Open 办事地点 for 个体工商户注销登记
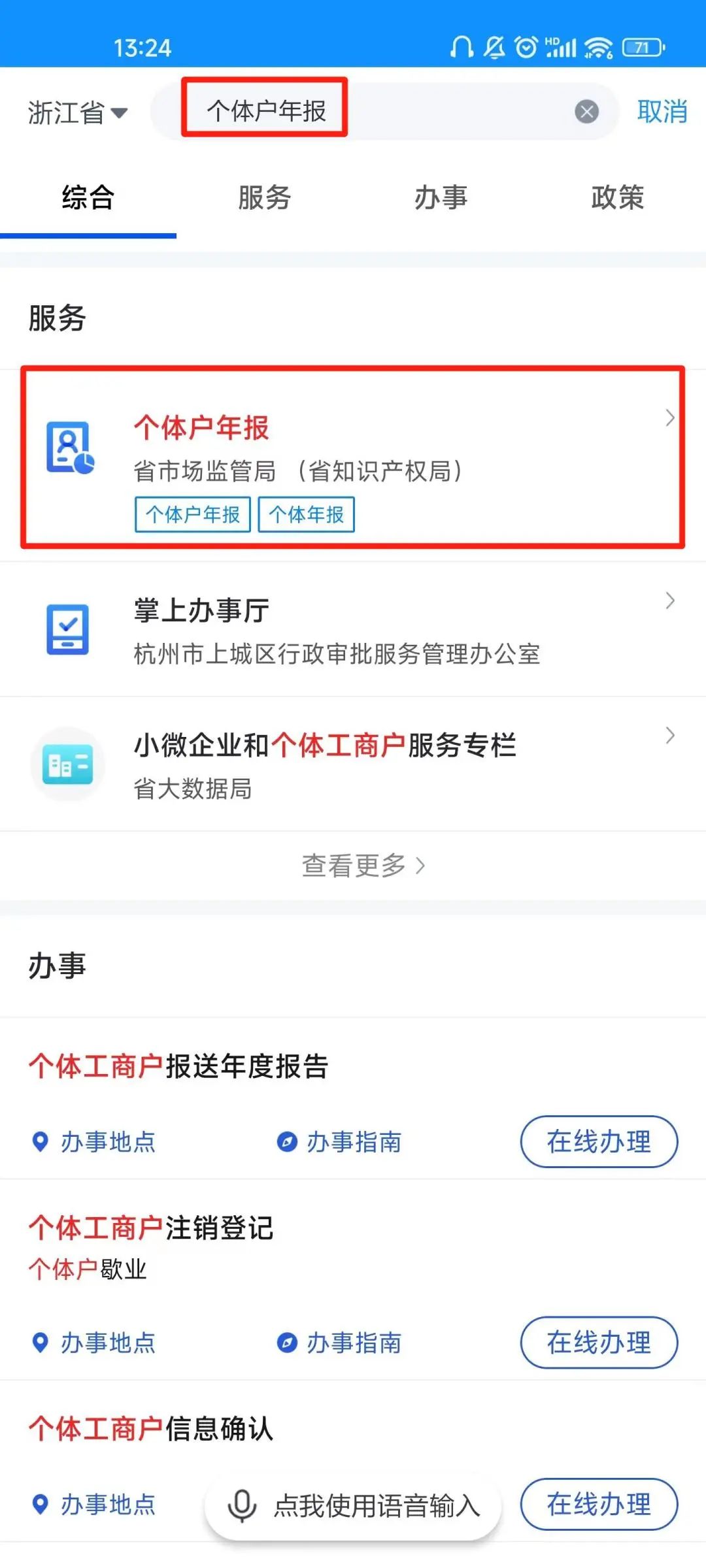Viewport: 706px width, 1568px height. pyautogui.click(x=94, y=1343)
